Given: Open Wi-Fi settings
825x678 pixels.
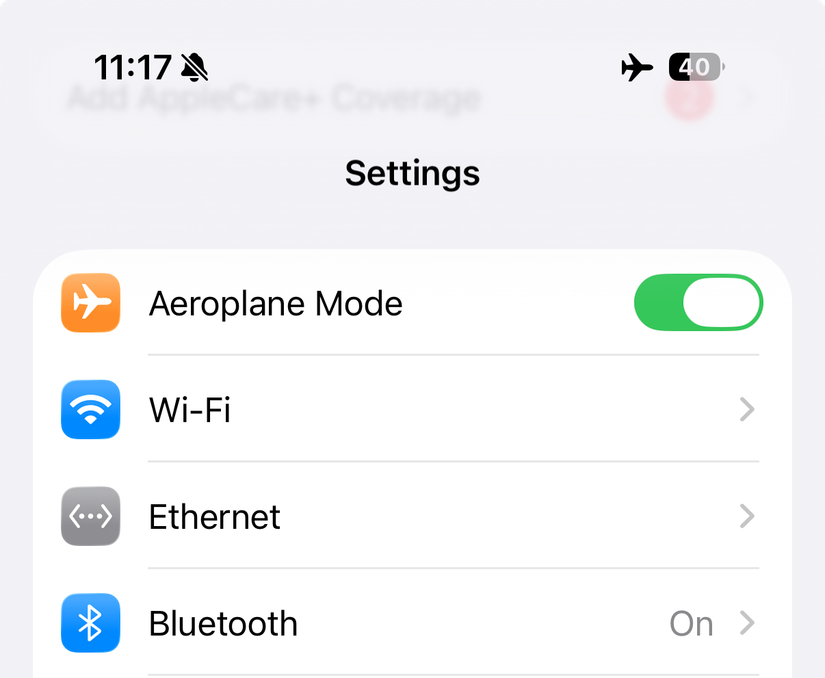Looking at the screenshot, I should click(x=410, y=409).
